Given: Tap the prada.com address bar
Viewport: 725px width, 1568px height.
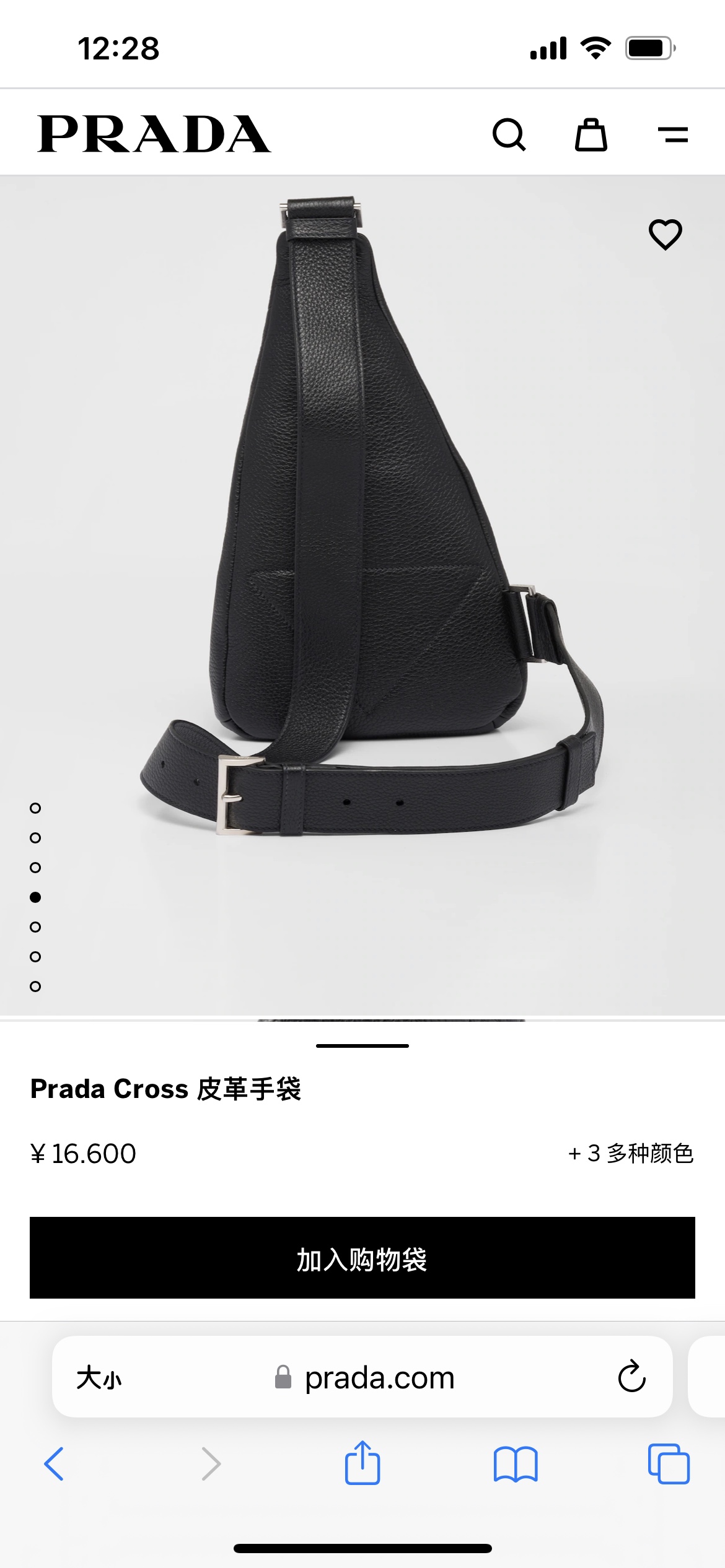Looking at the screenshot, I should pos(379,1378).
